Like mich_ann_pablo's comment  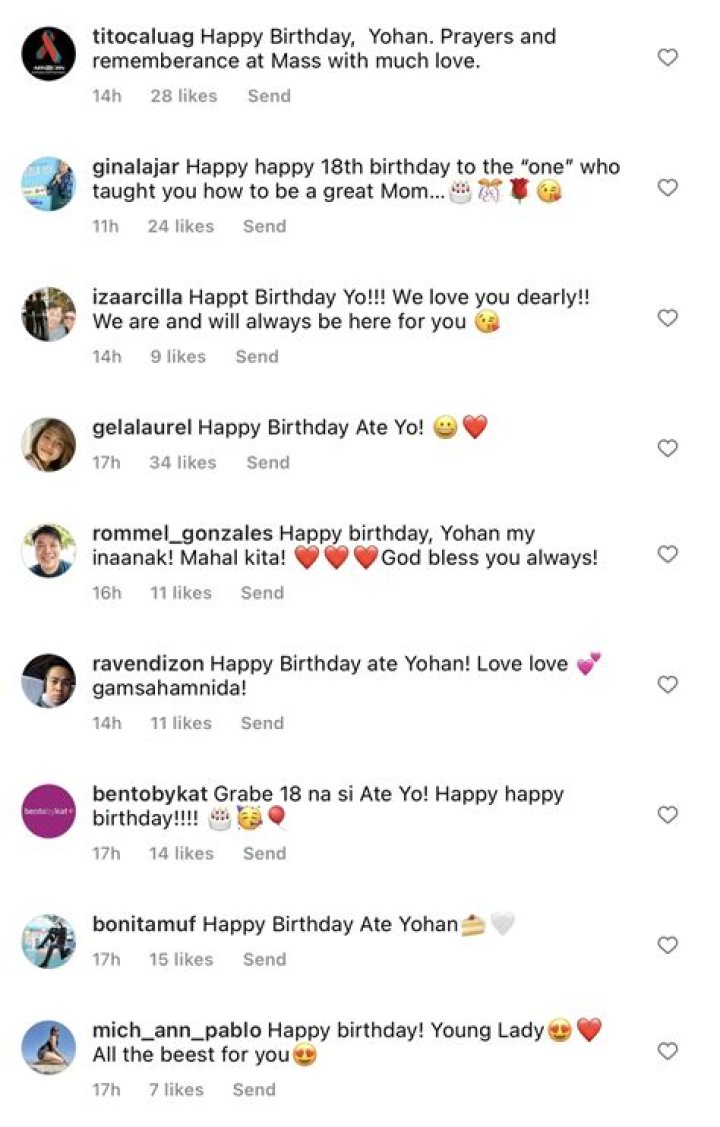click(x=667, y=1051)
